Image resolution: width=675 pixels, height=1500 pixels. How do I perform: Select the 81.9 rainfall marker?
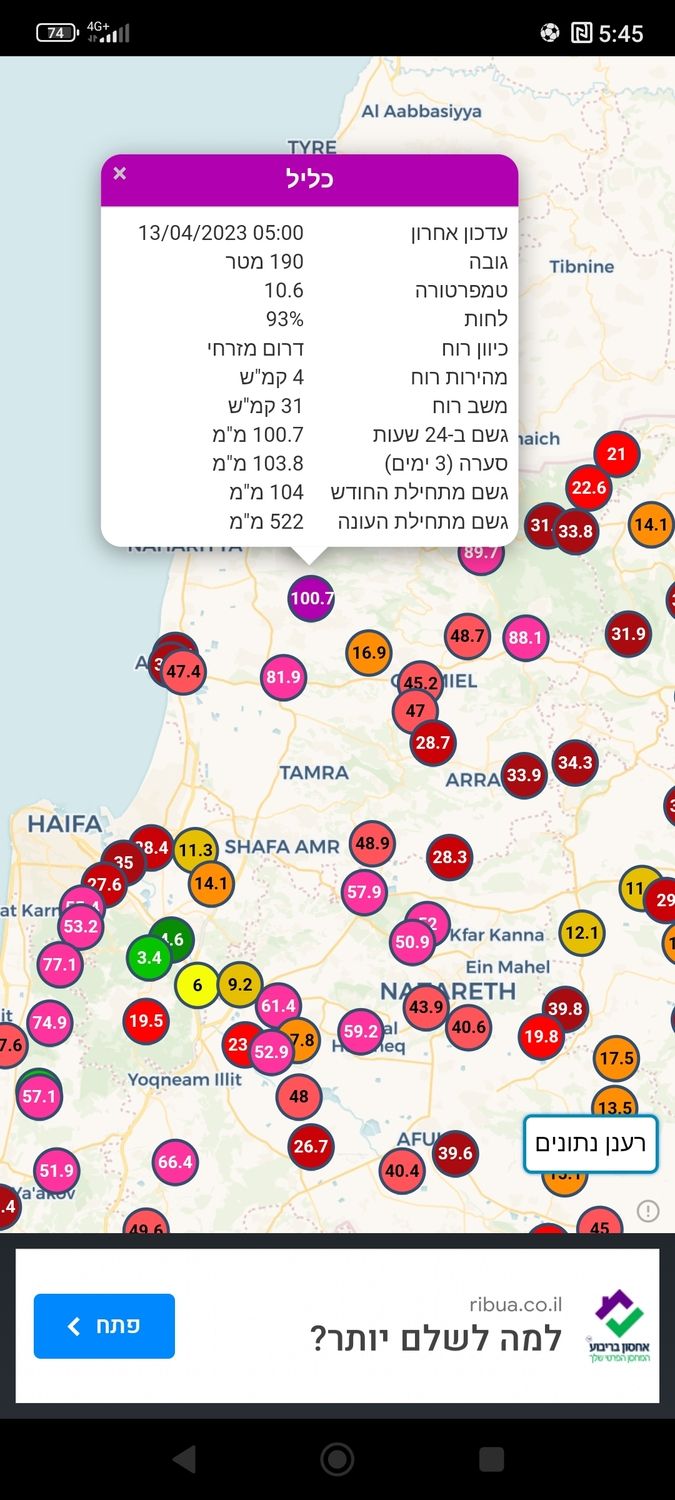[x=283, y=677]
